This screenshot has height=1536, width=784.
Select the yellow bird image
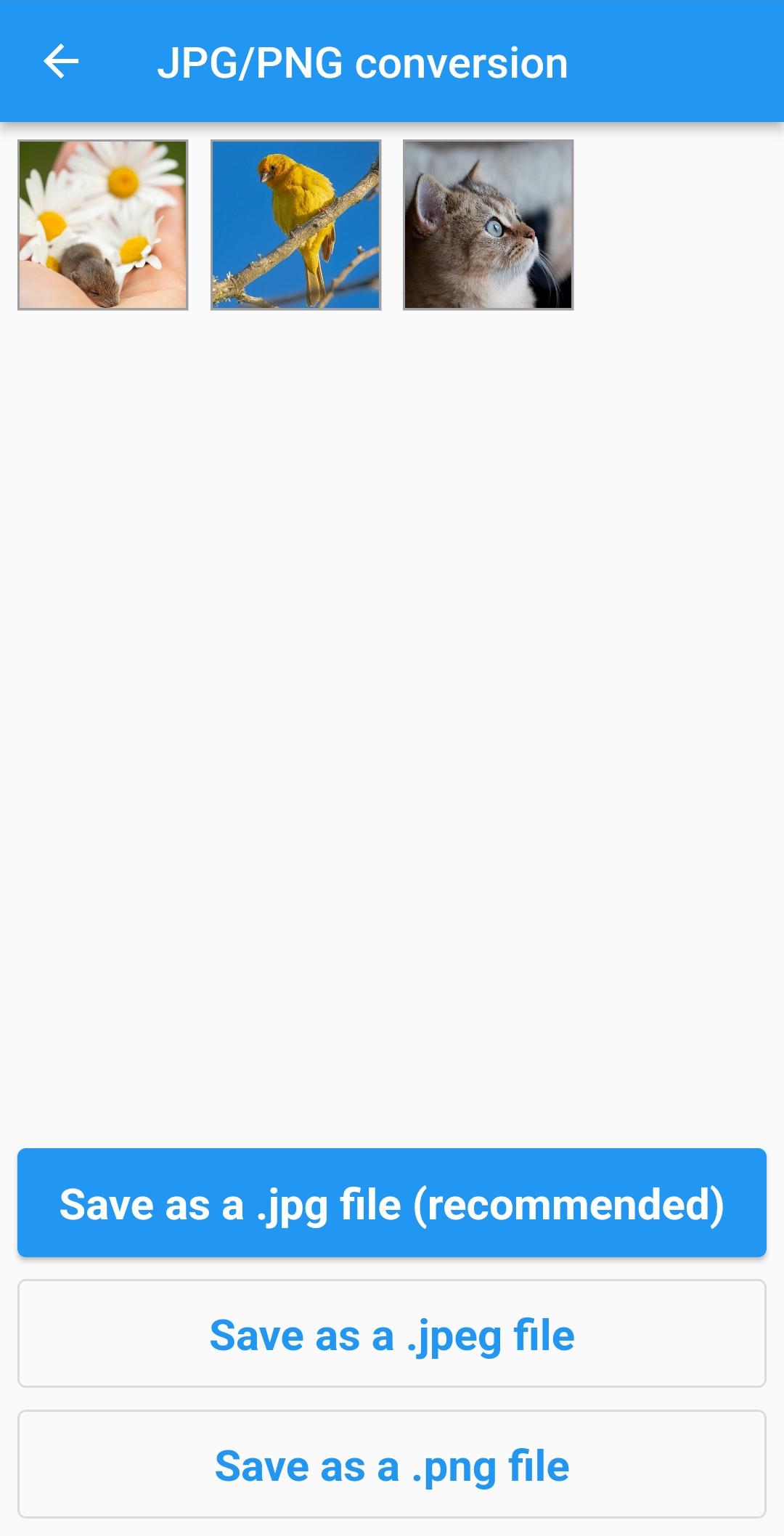296,225
